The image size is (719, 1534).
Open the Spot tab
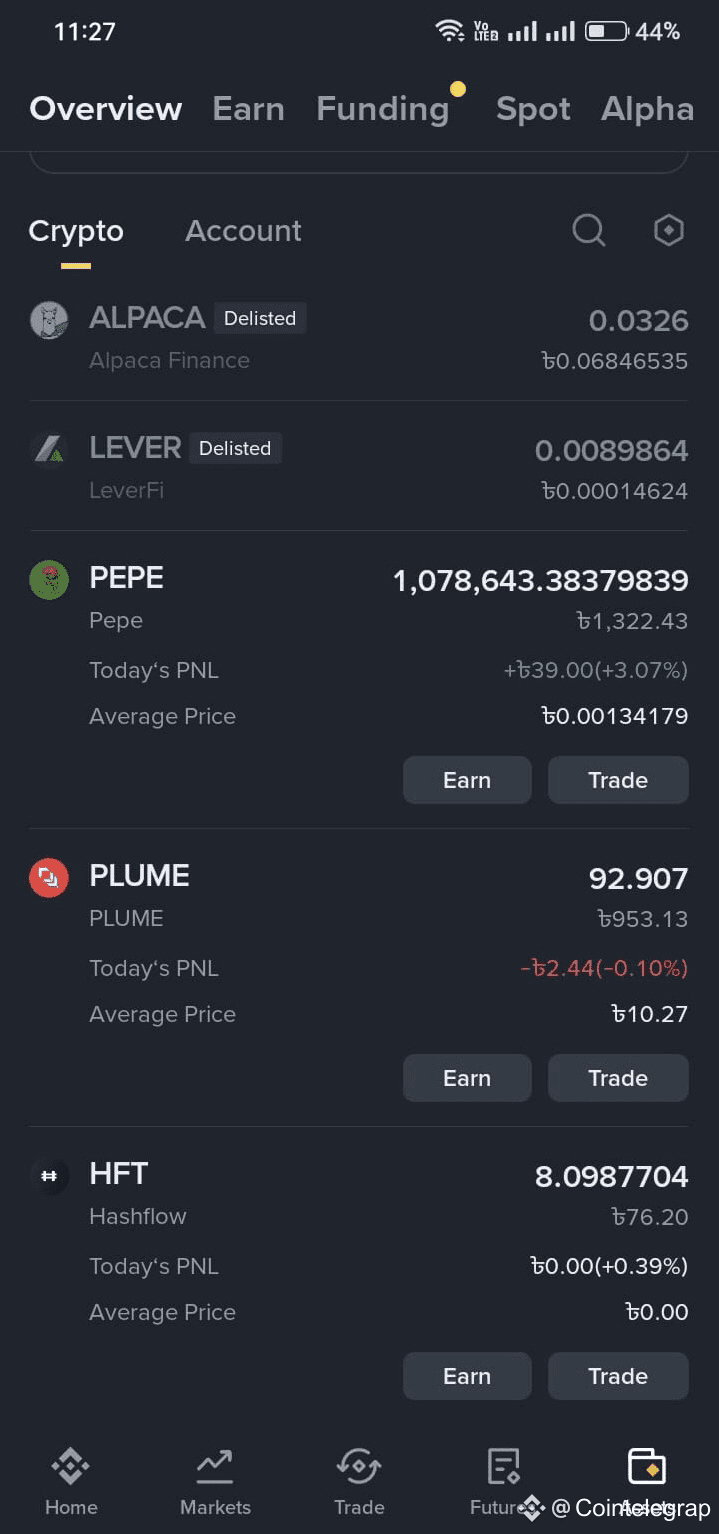click(533, 108)
